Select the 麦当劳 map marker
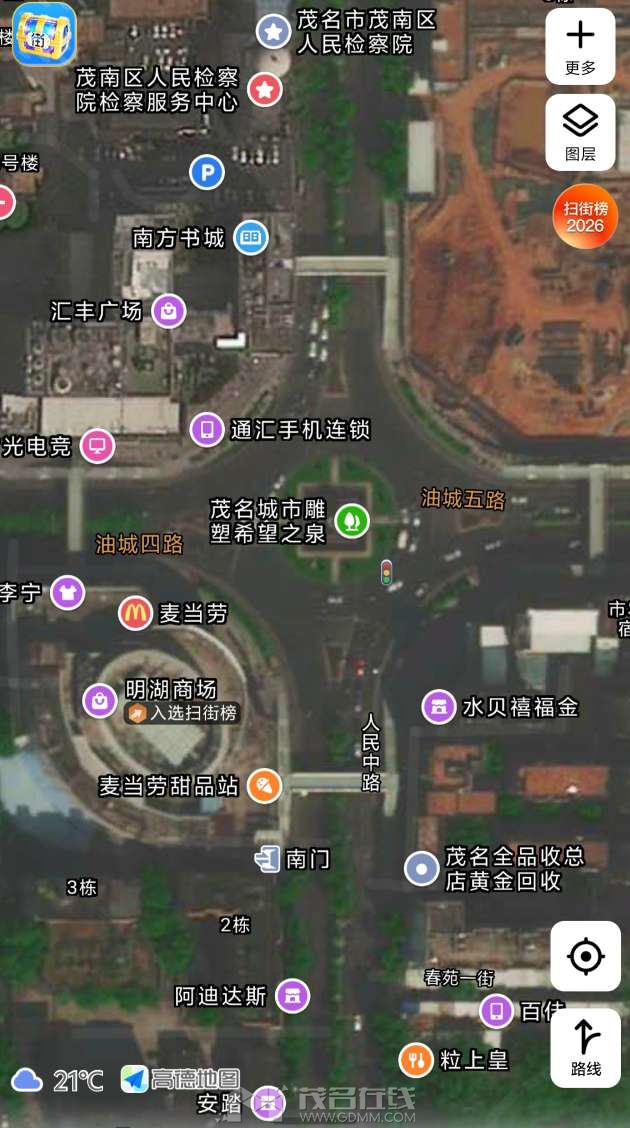The image size is (630, 1128). 136,613
